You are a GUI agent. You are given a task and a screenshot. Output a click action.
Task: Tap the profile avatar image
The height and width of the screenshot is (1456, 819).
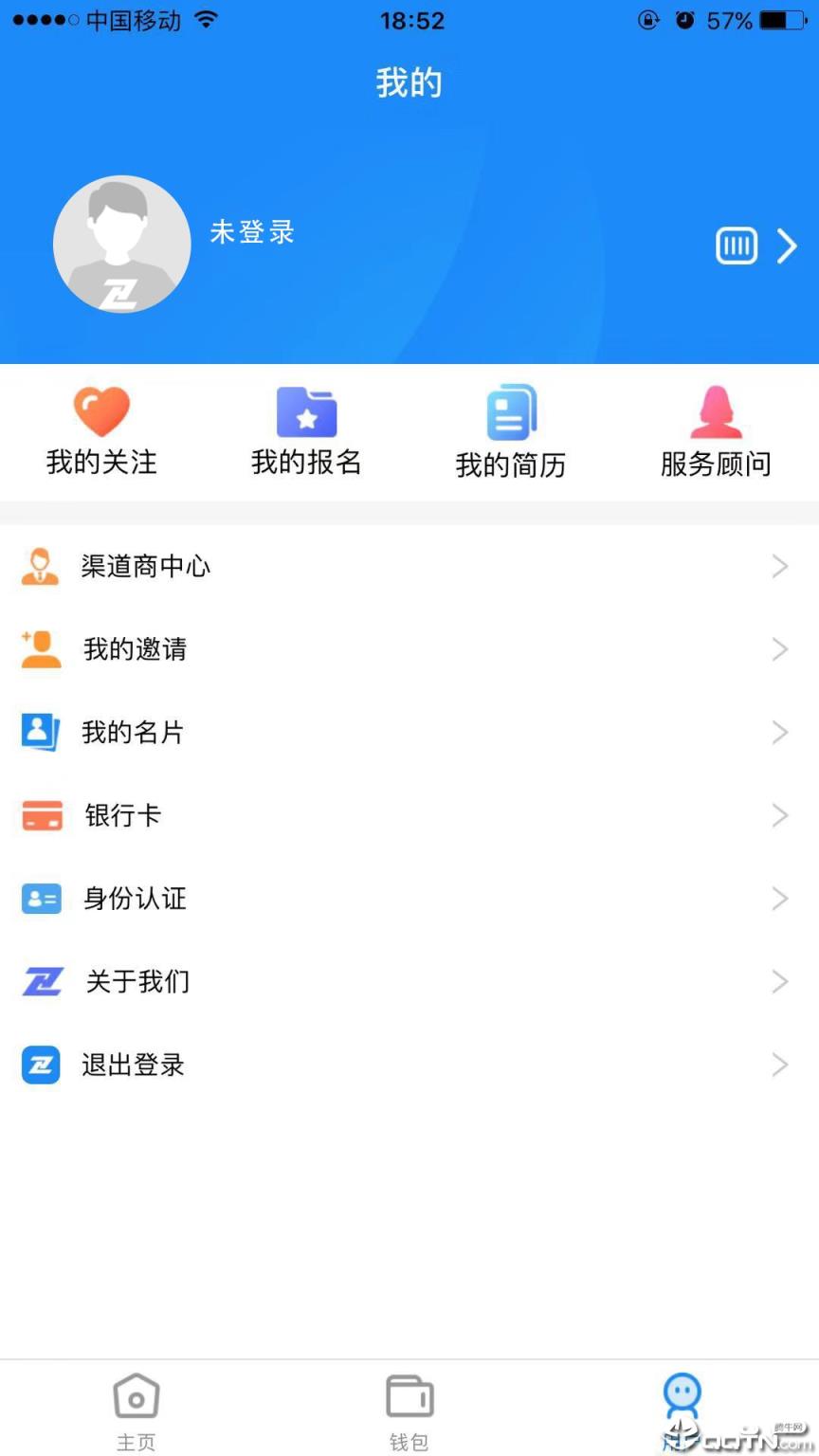[122, 245]
